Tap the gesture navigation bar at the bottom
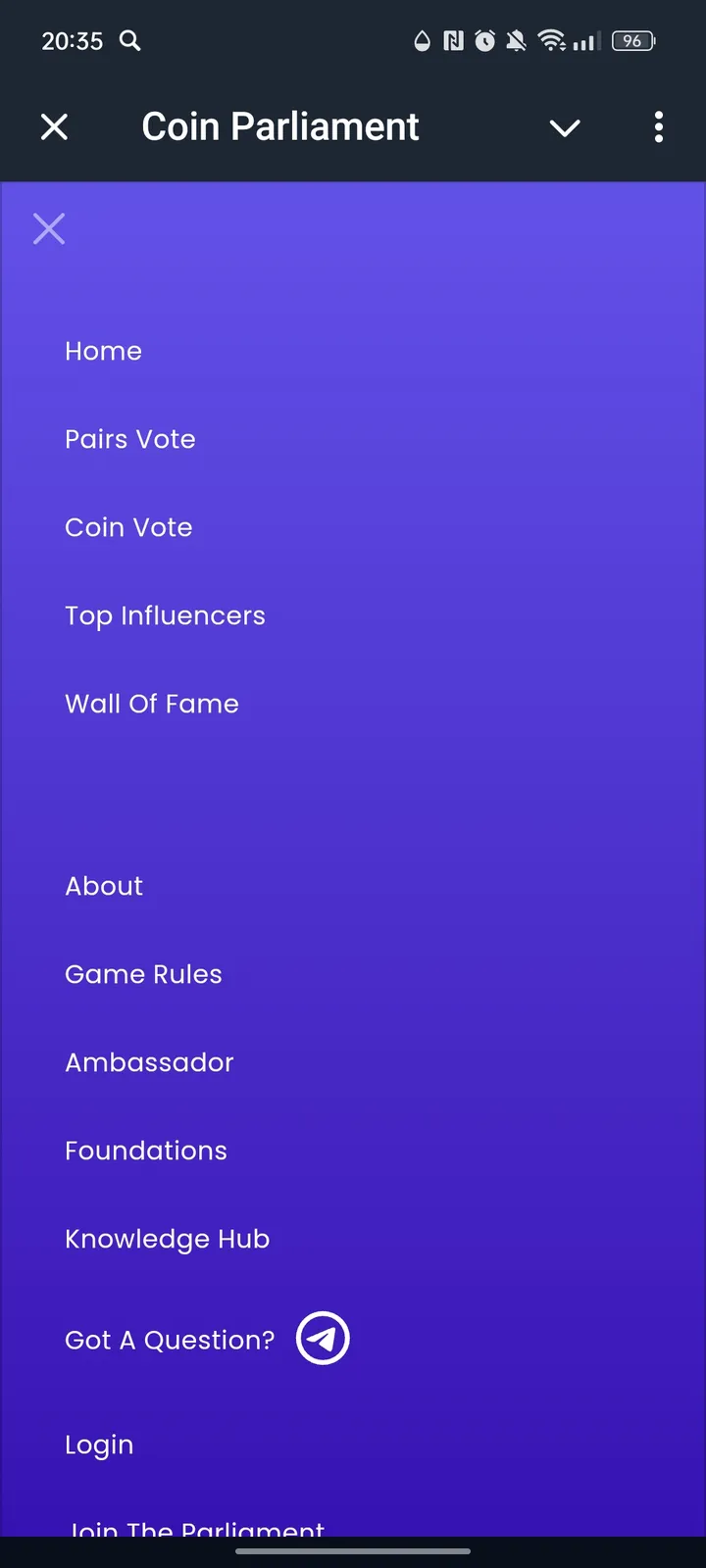The width and height of the screenshot is (706, 1568). coord(353,1552)
